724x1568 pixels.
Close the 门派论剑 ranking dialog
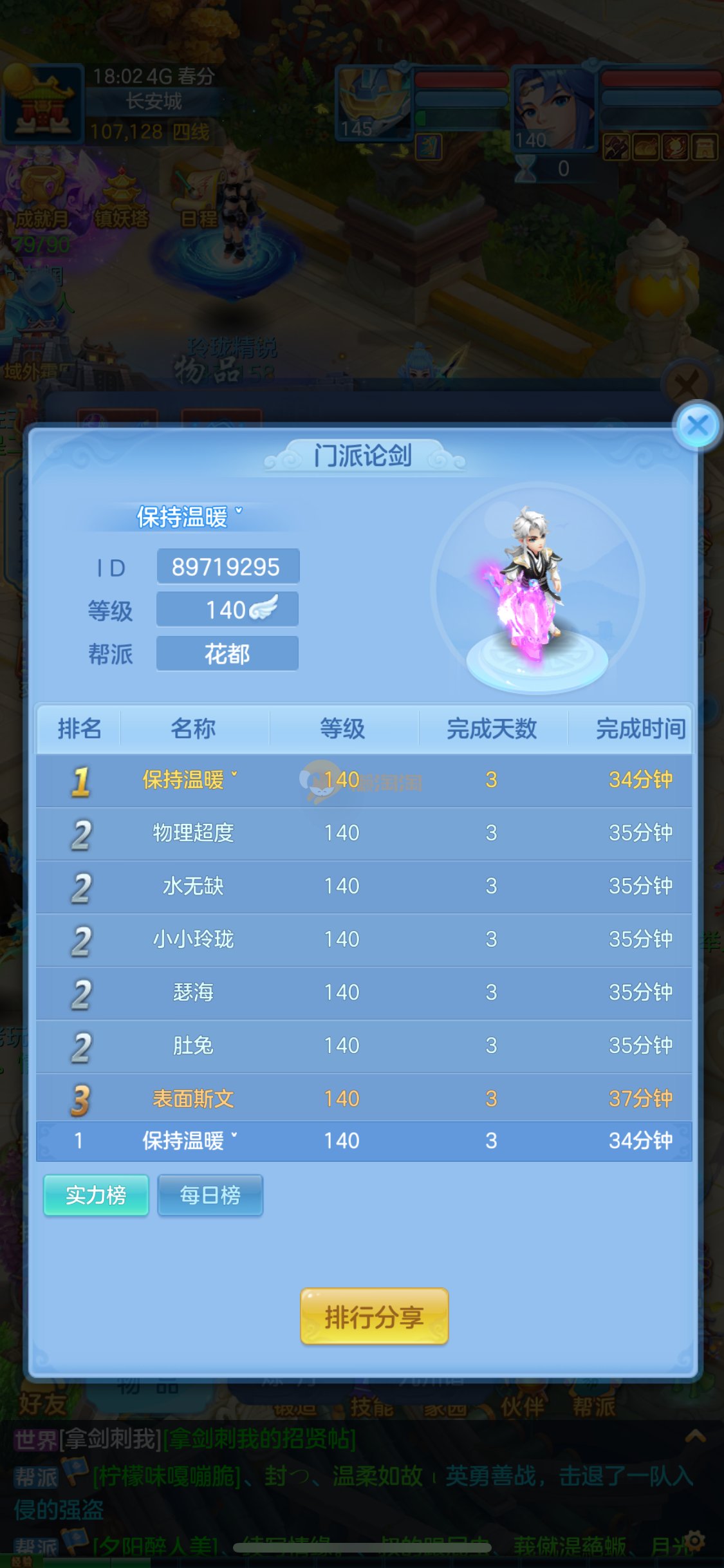(697, 425)
